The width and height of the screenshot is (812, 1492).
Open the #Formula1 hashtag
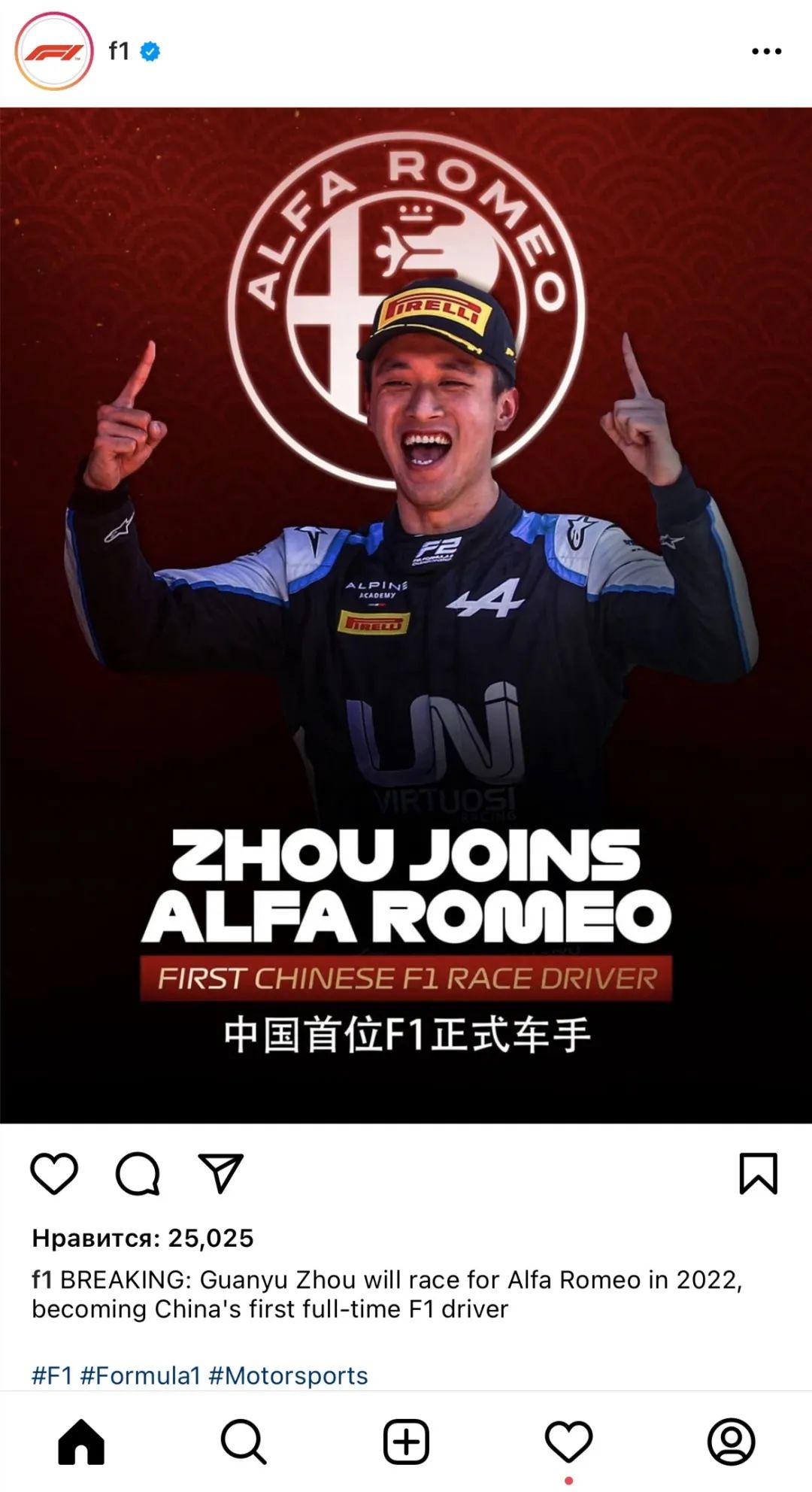141,1375
